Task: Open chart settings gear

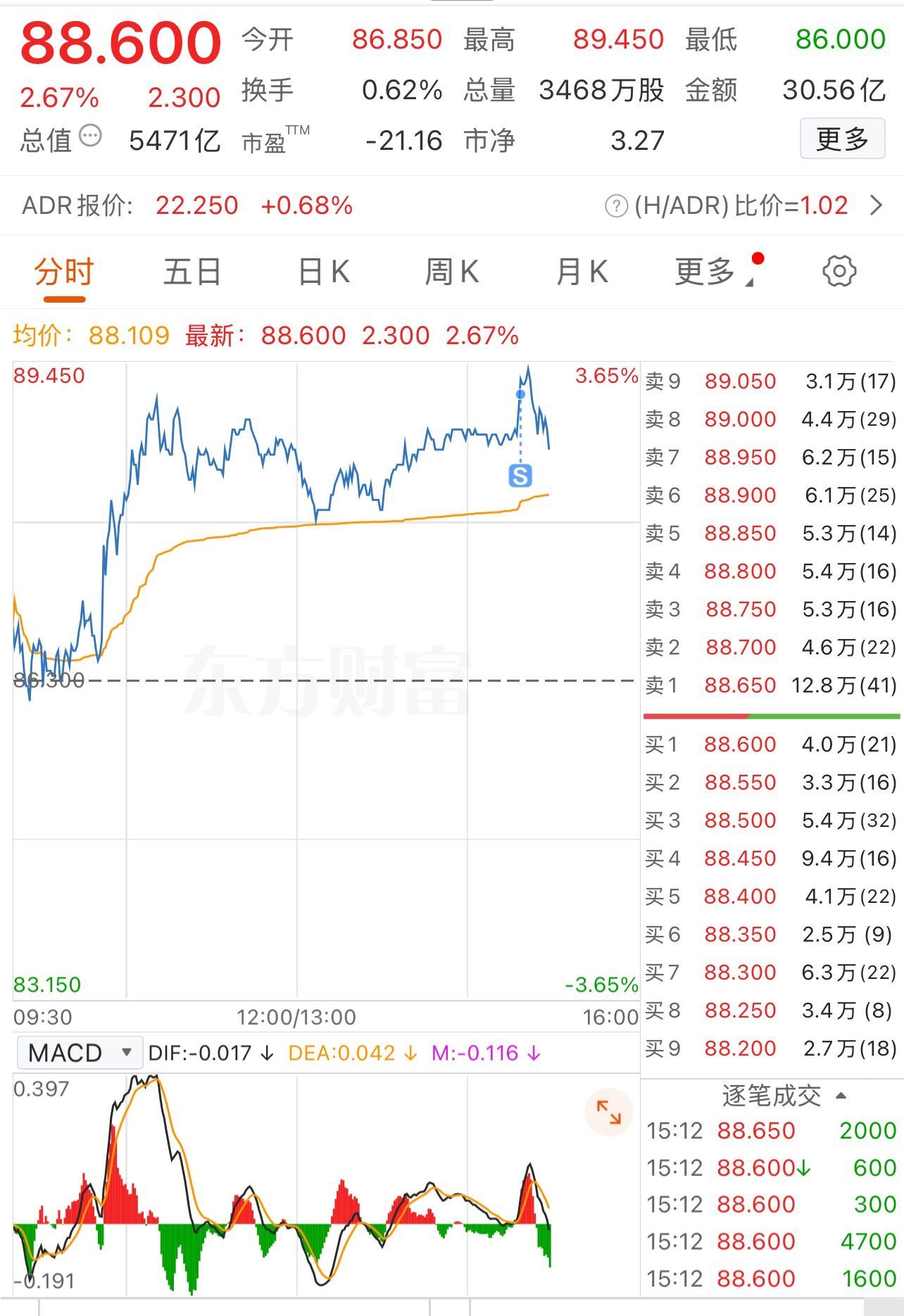Action: click(839, 272)
